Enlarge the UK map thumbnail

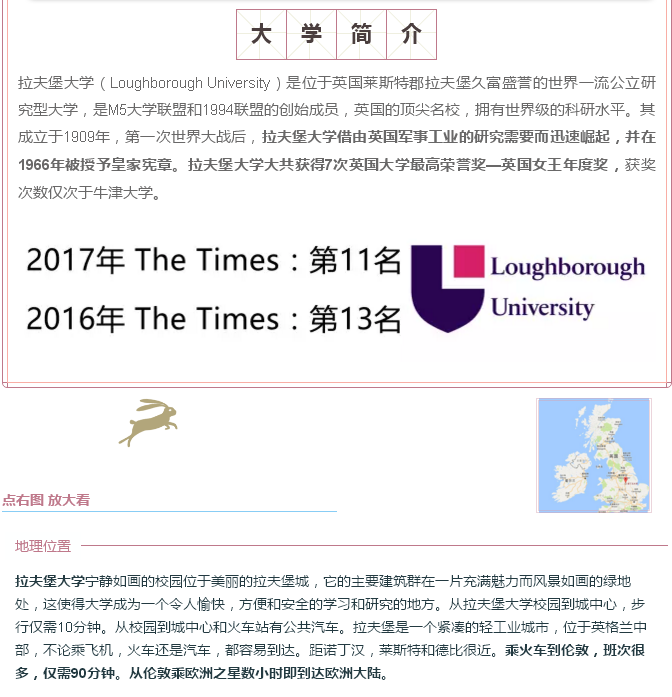594,455
